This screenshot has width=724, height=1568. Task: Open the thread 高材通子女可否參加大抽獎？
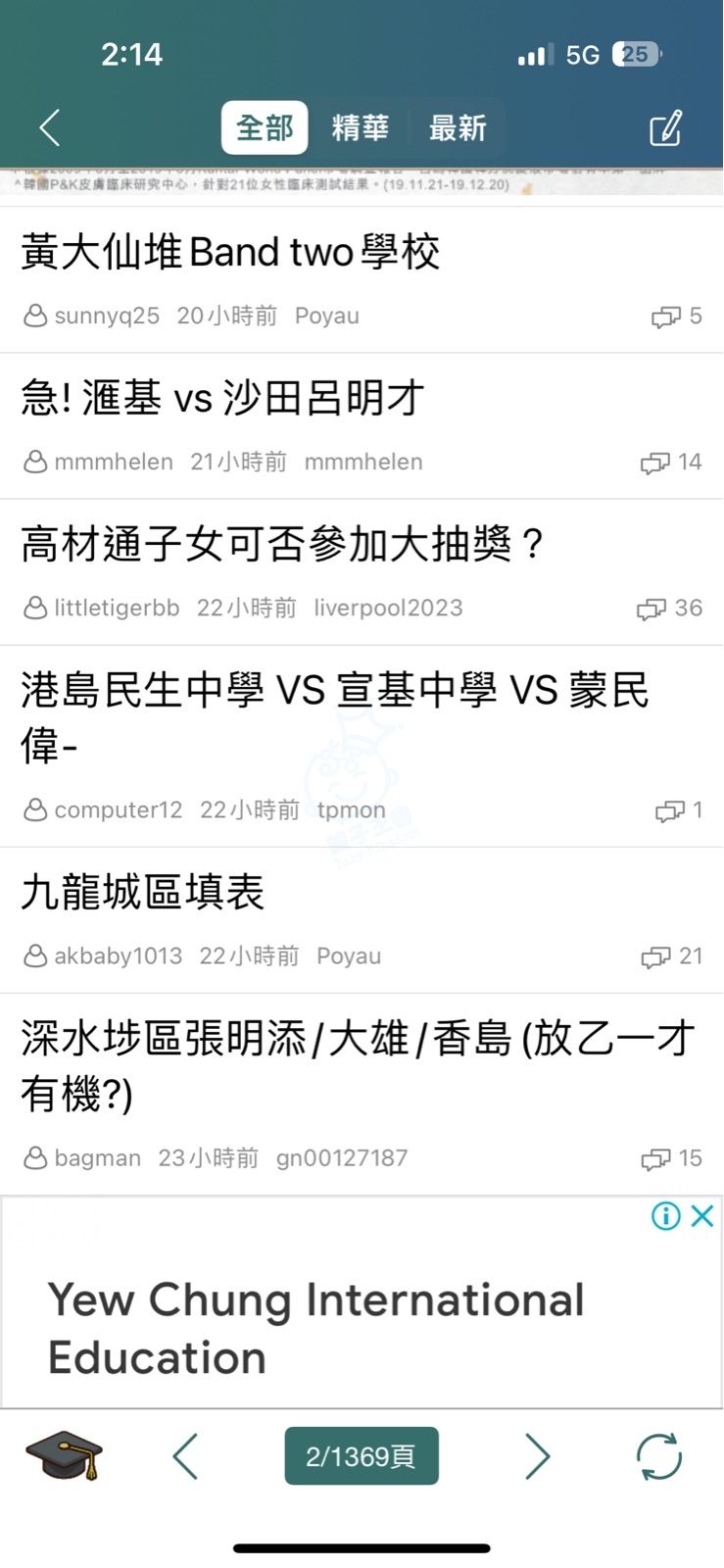pyautogui.click(x=362, y=572)
